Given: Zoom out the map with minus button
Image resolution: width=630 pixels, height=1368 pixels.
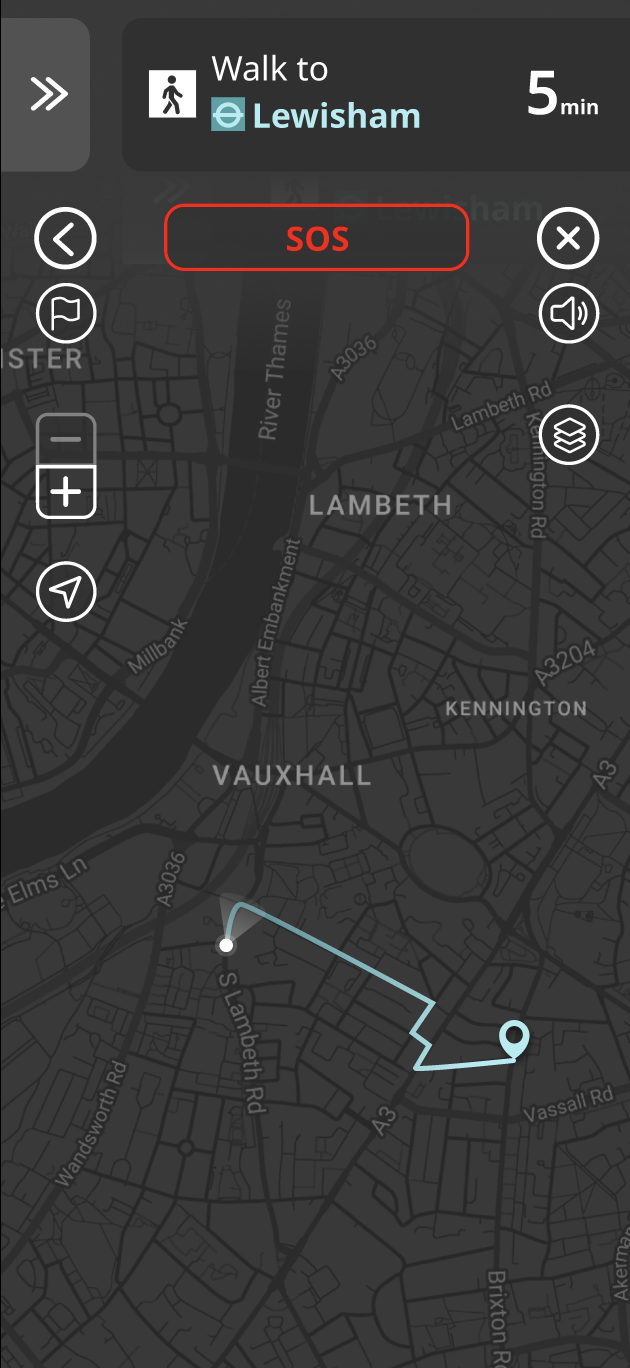Looking at the screenshot, I should pos(66,440).
